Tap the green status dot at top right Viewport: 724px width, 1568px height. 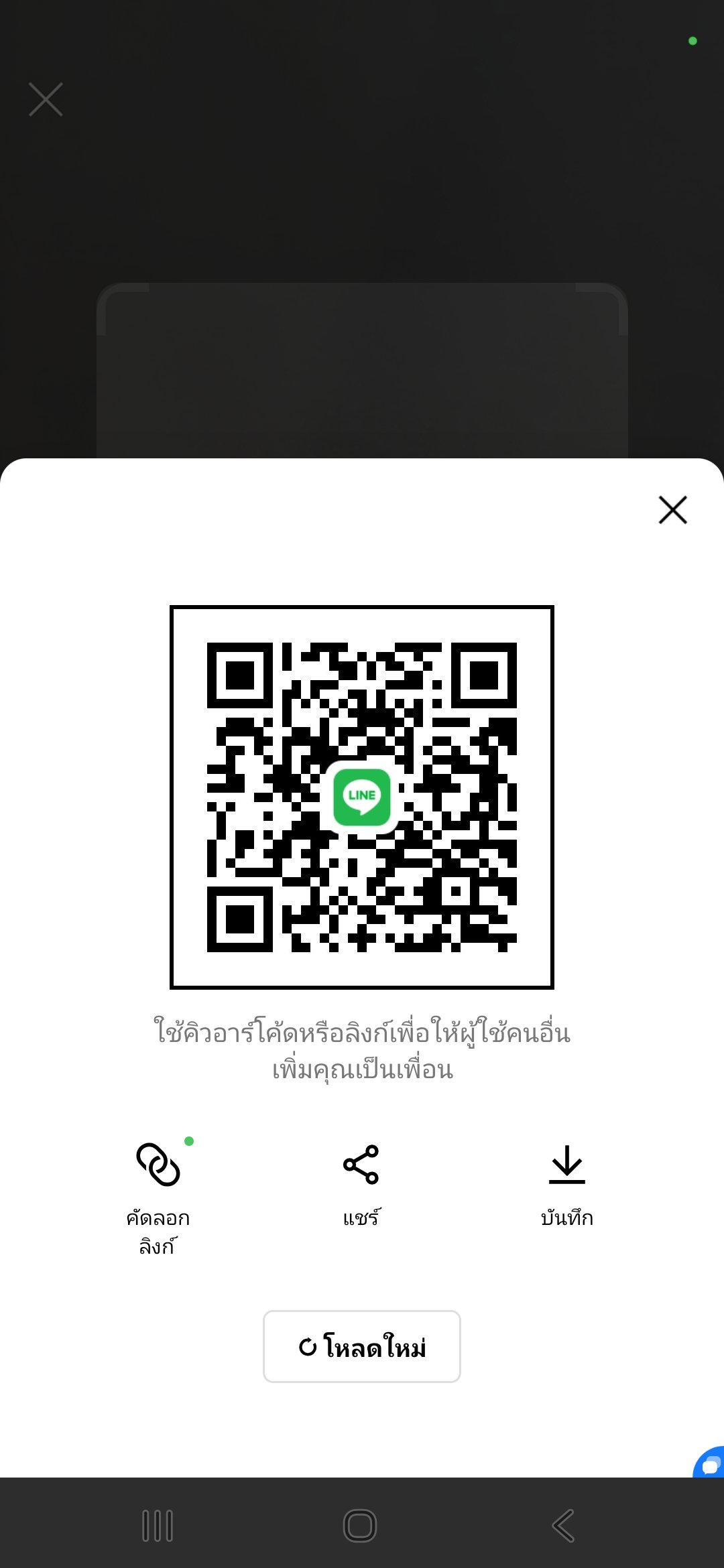click(692, 40)
